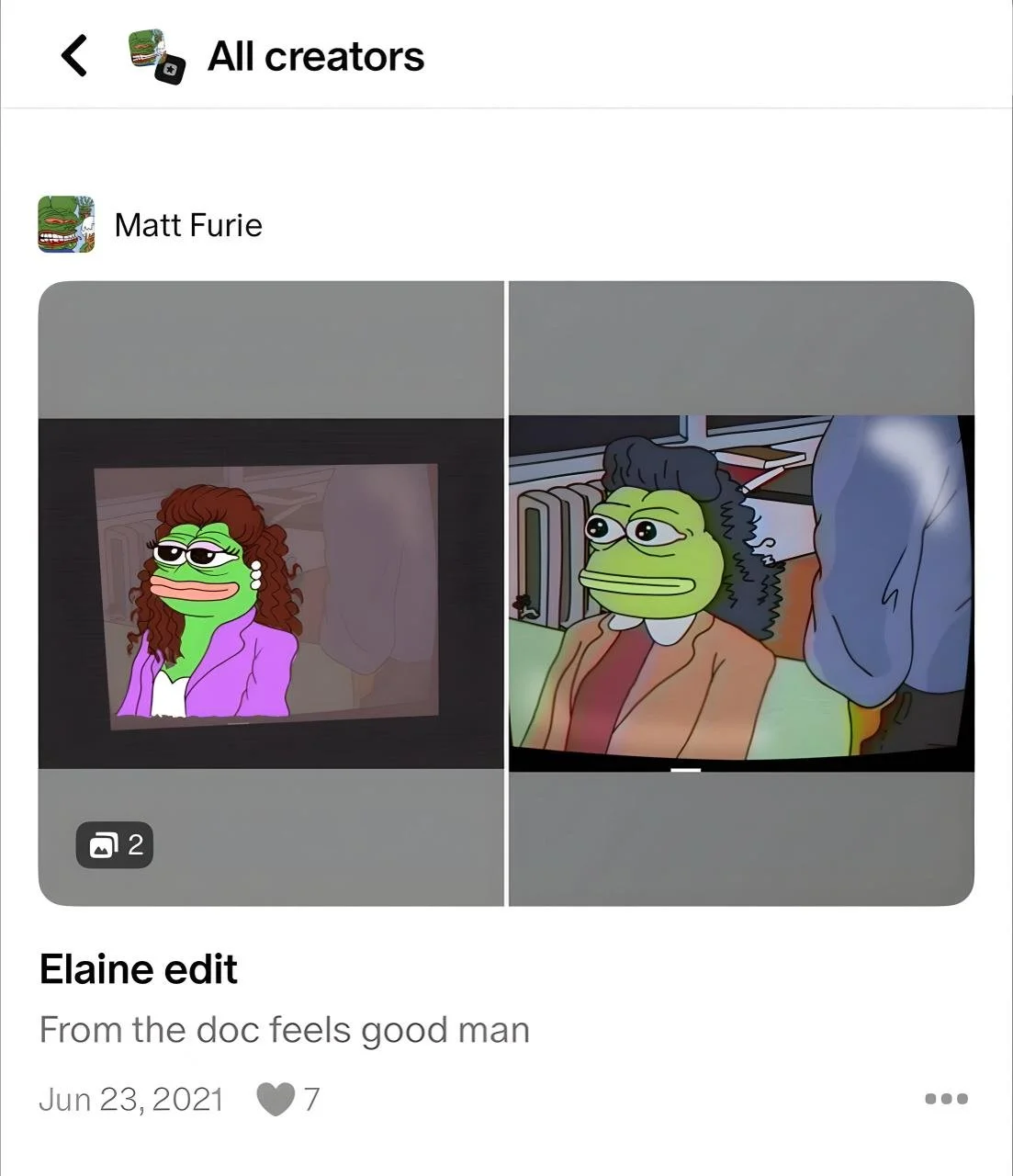
Task: Open the post's three-dot overflow menu
Action: [x=947, y=1099]
